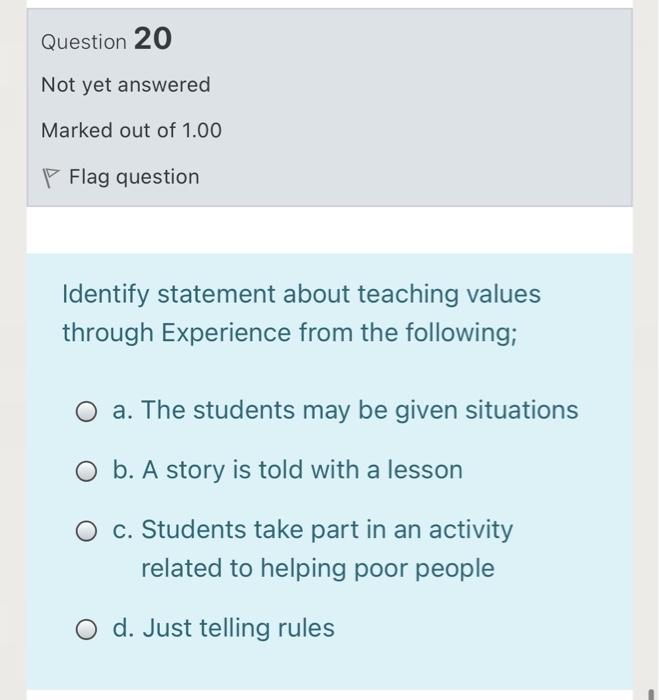
Task: Select option a about given situations
Action: pos(88,411)
